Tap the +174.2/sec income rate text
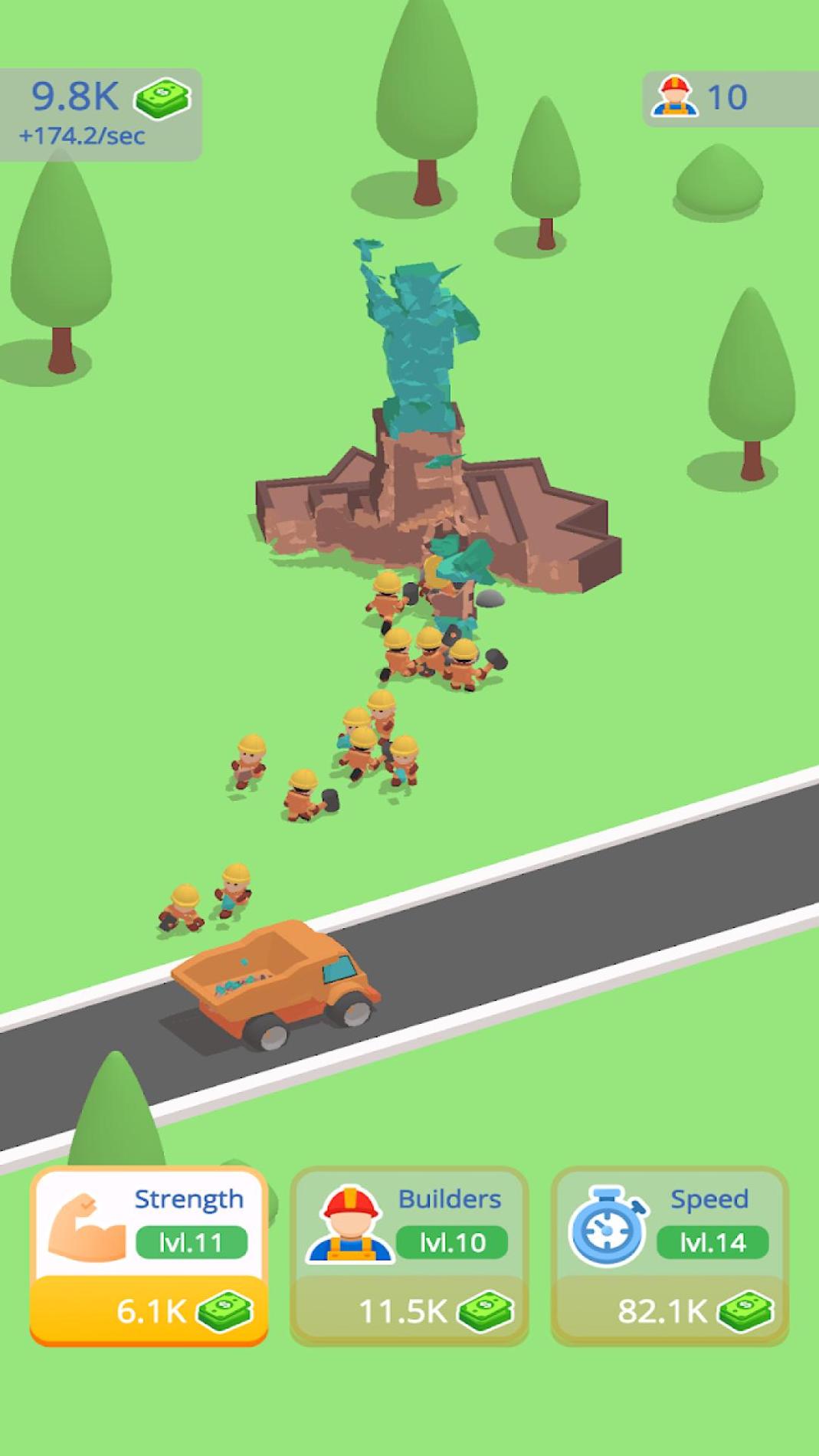This screenshot has height=1456, width=819. point(83,135)
